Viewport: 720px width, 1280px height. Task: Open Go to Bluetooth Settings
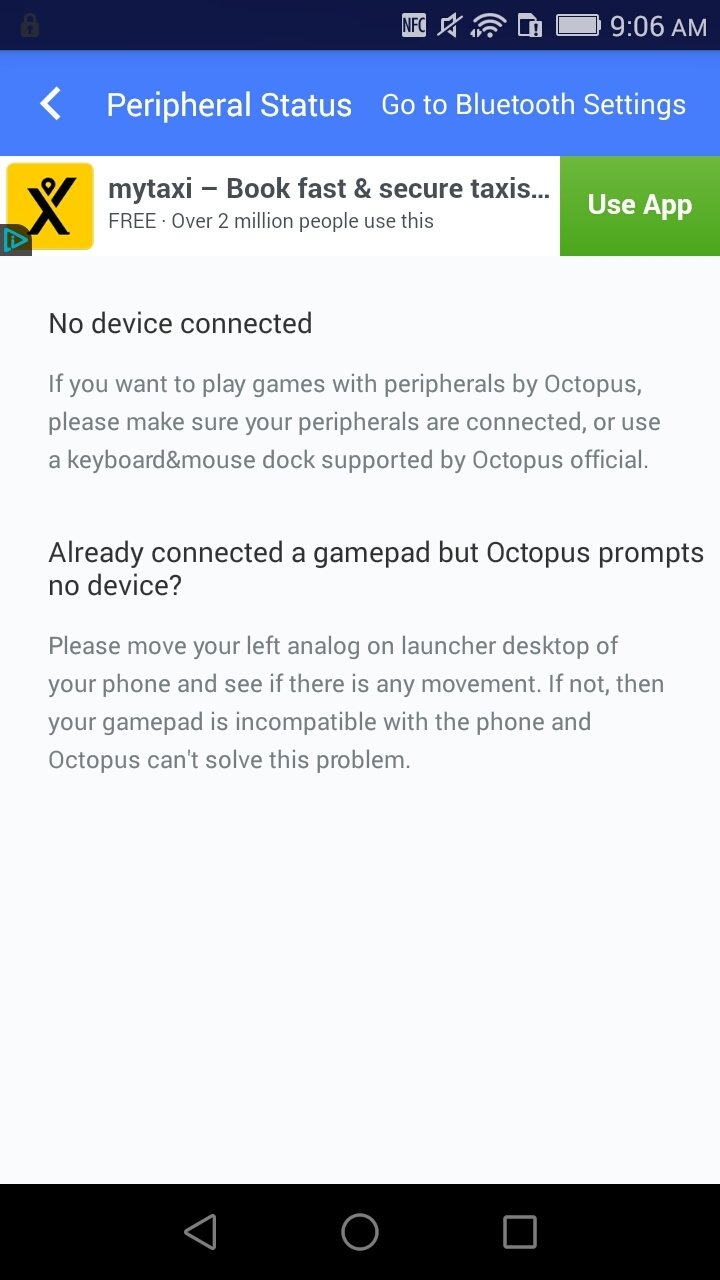[533, 105]
